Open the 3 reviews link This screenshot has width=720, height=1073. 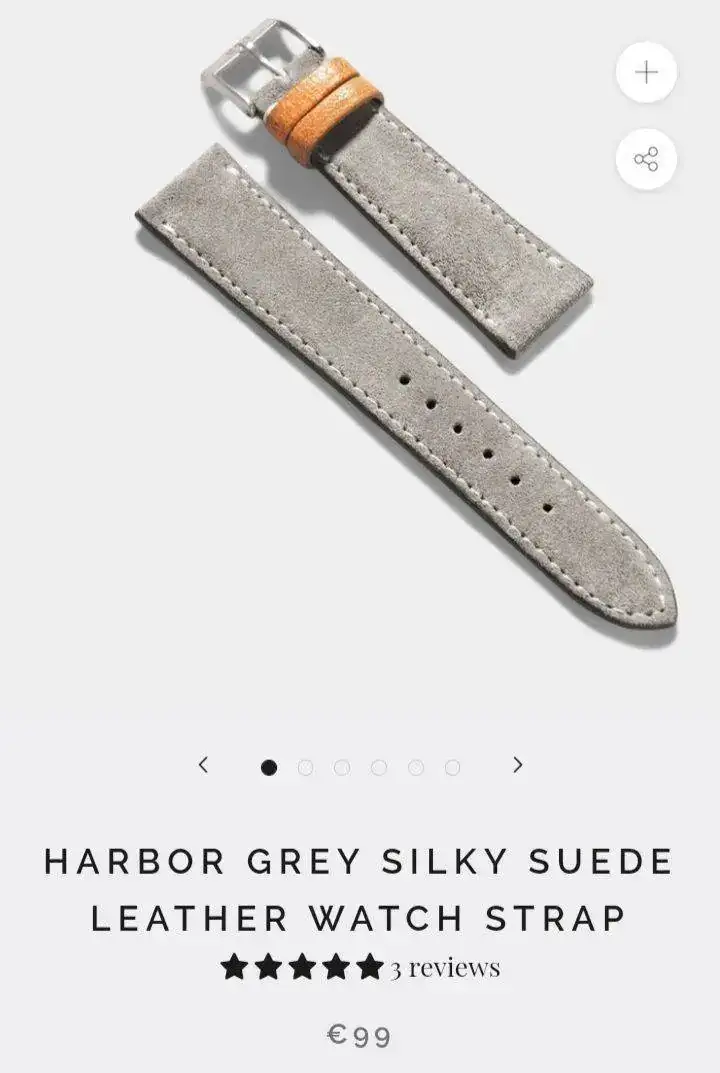coord(445,967)
